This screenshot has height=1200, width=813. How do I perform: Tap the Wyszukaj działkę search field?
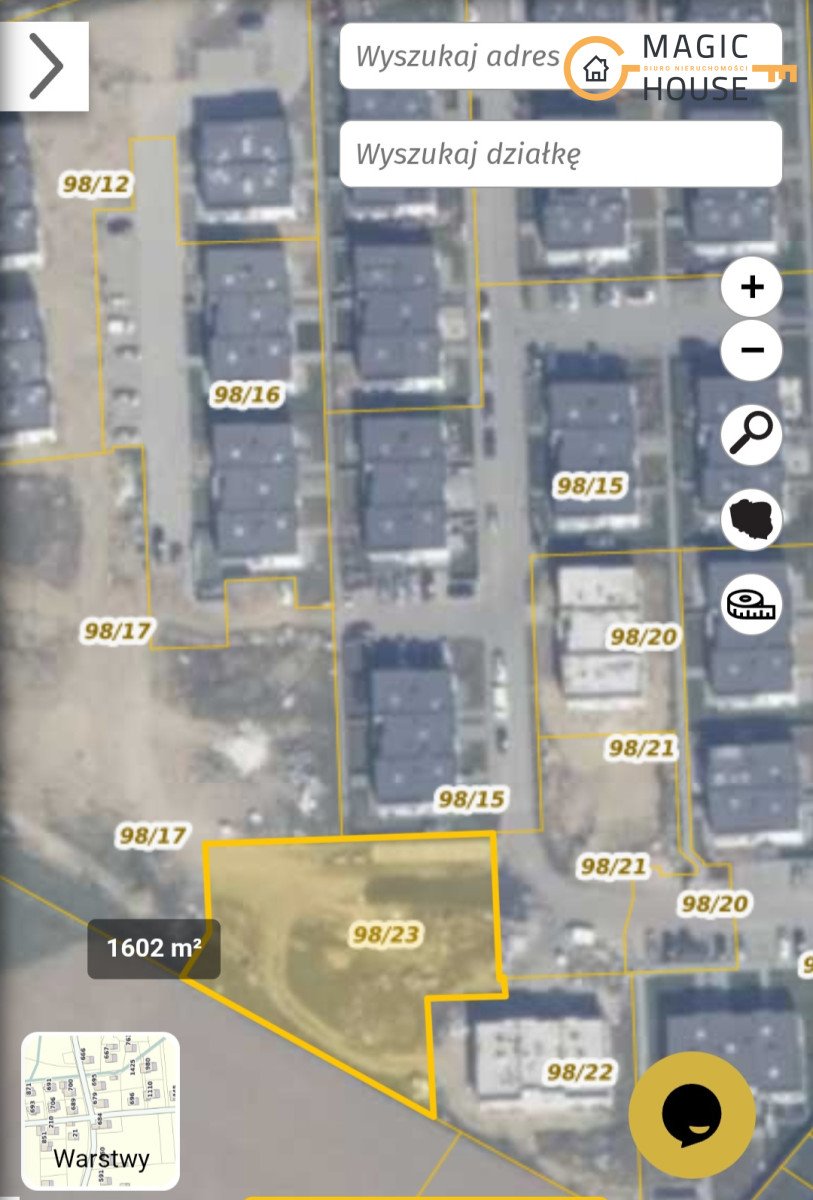[560, 154]
